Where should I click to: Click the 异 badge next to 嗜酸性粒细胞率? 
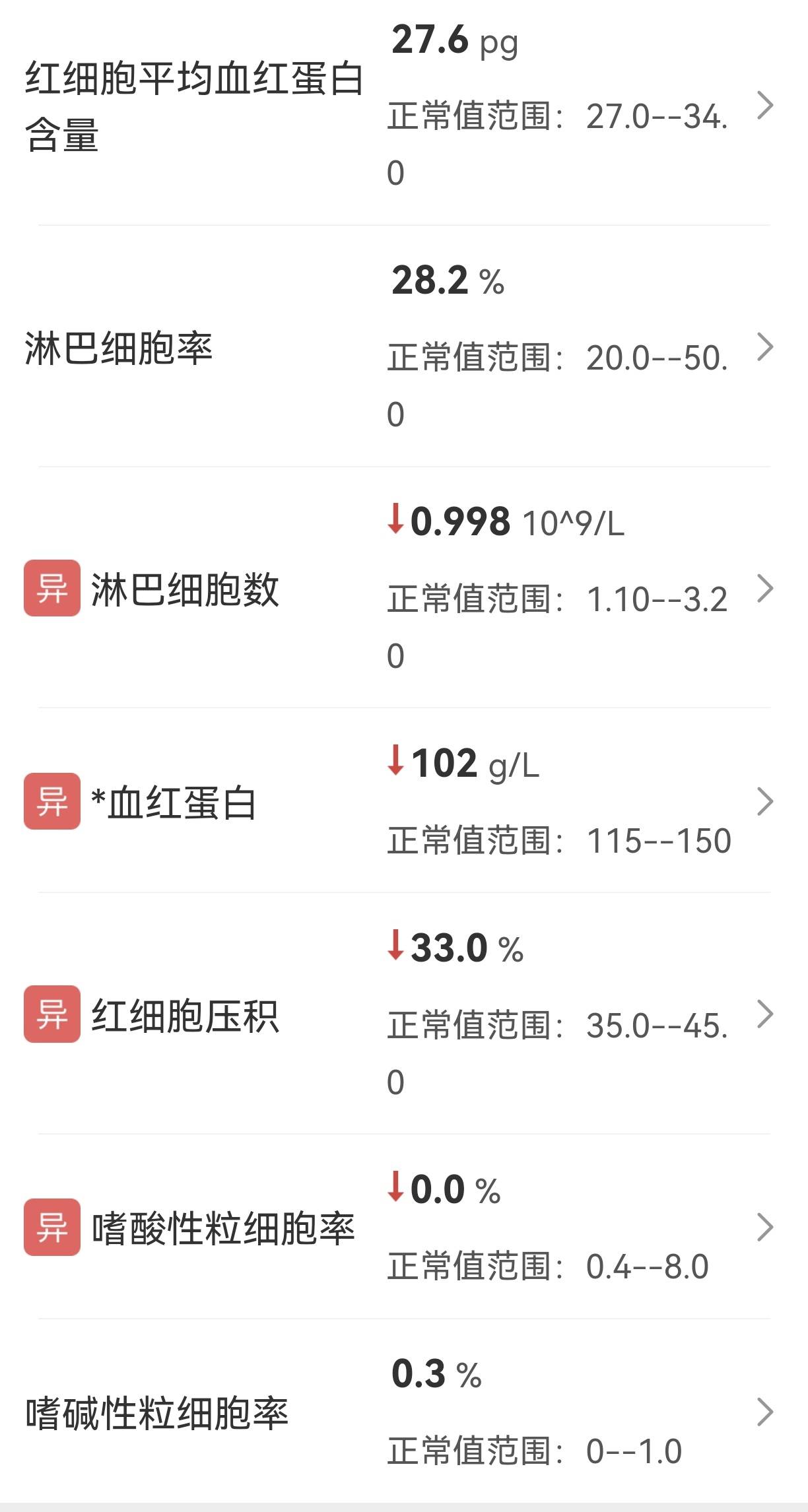[51, 1228]
